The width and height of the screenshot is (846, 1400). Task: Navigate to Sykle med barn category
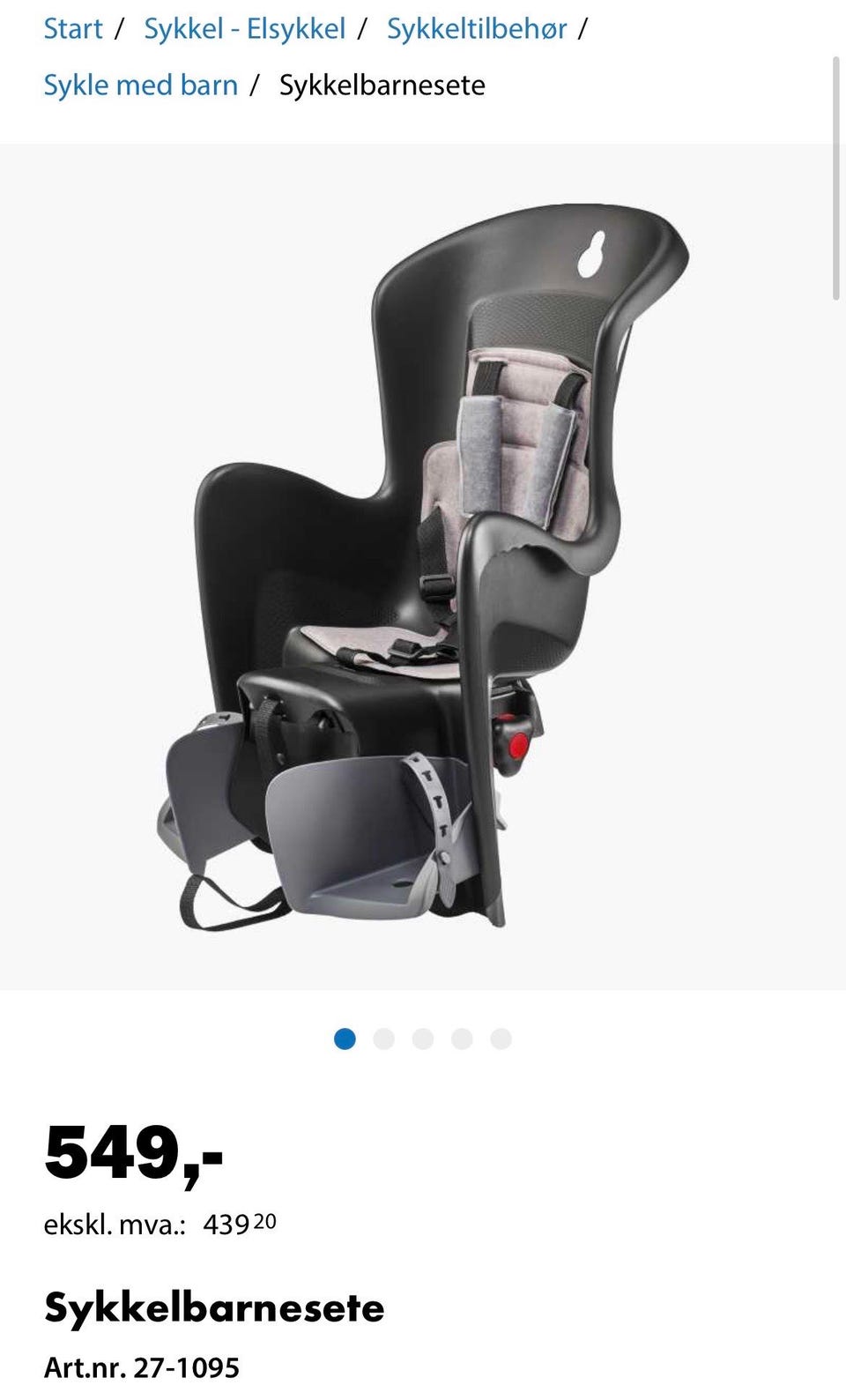(x=141, y=85)
